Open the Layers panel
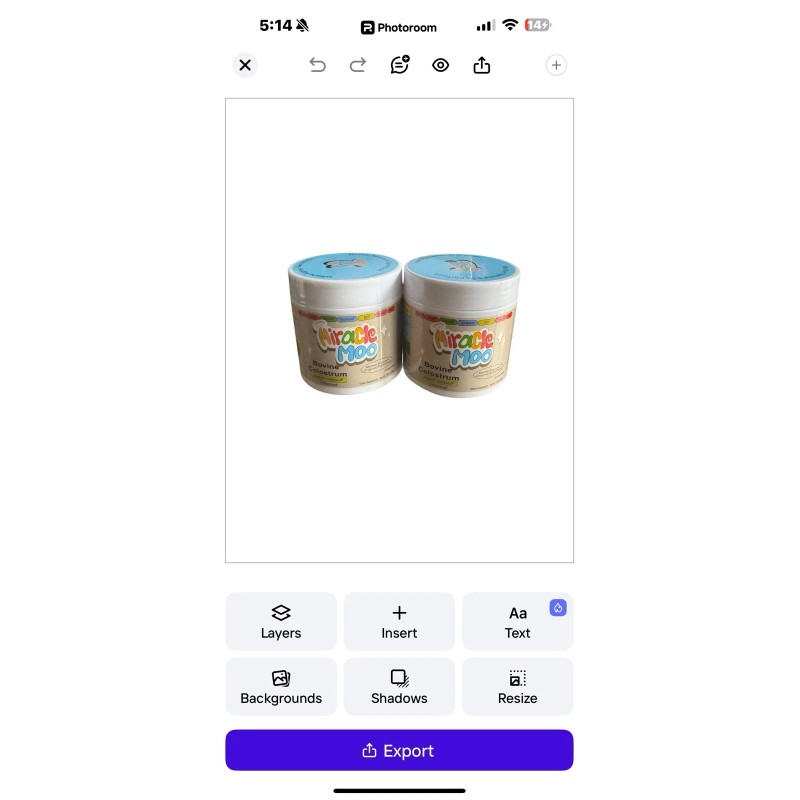The image size is (800, 800). 281,621
